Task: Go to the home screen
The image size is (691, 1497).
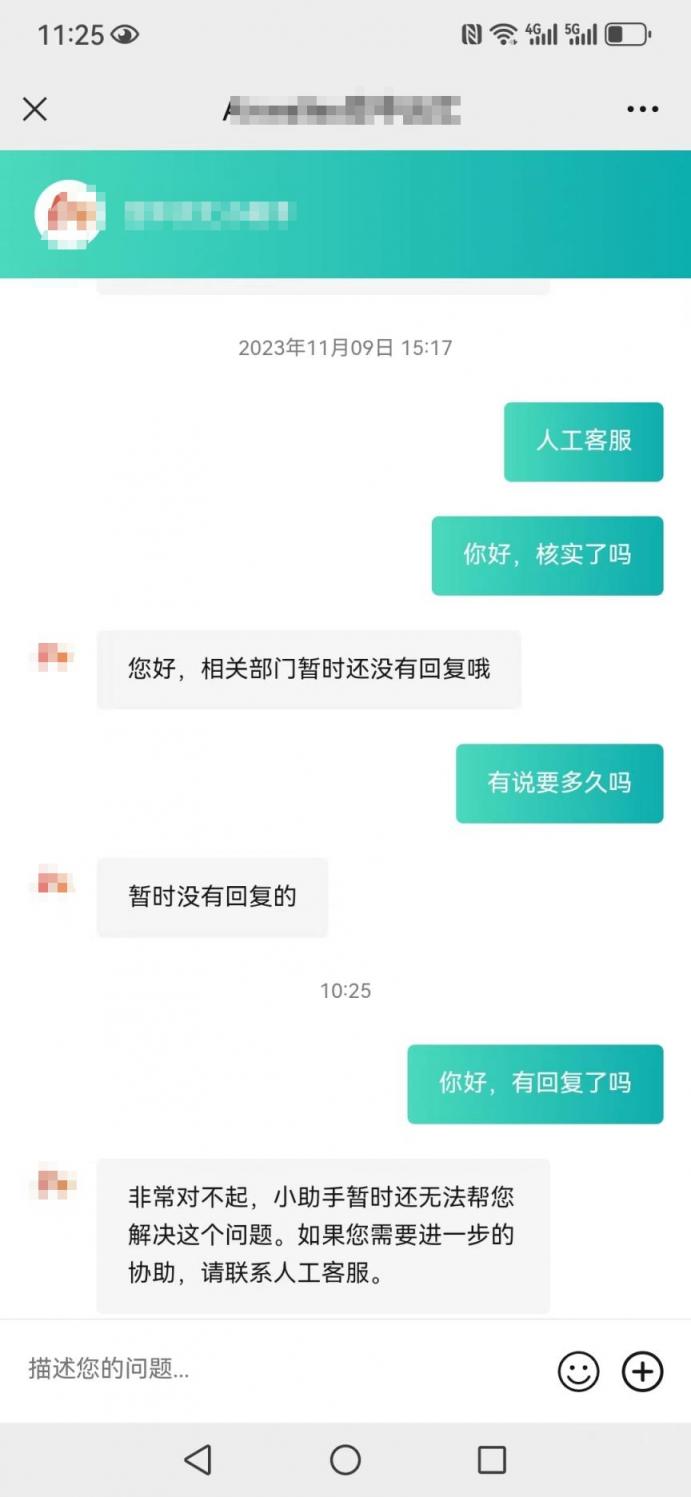Action: pyautogui.click(x=345, y=1460)
